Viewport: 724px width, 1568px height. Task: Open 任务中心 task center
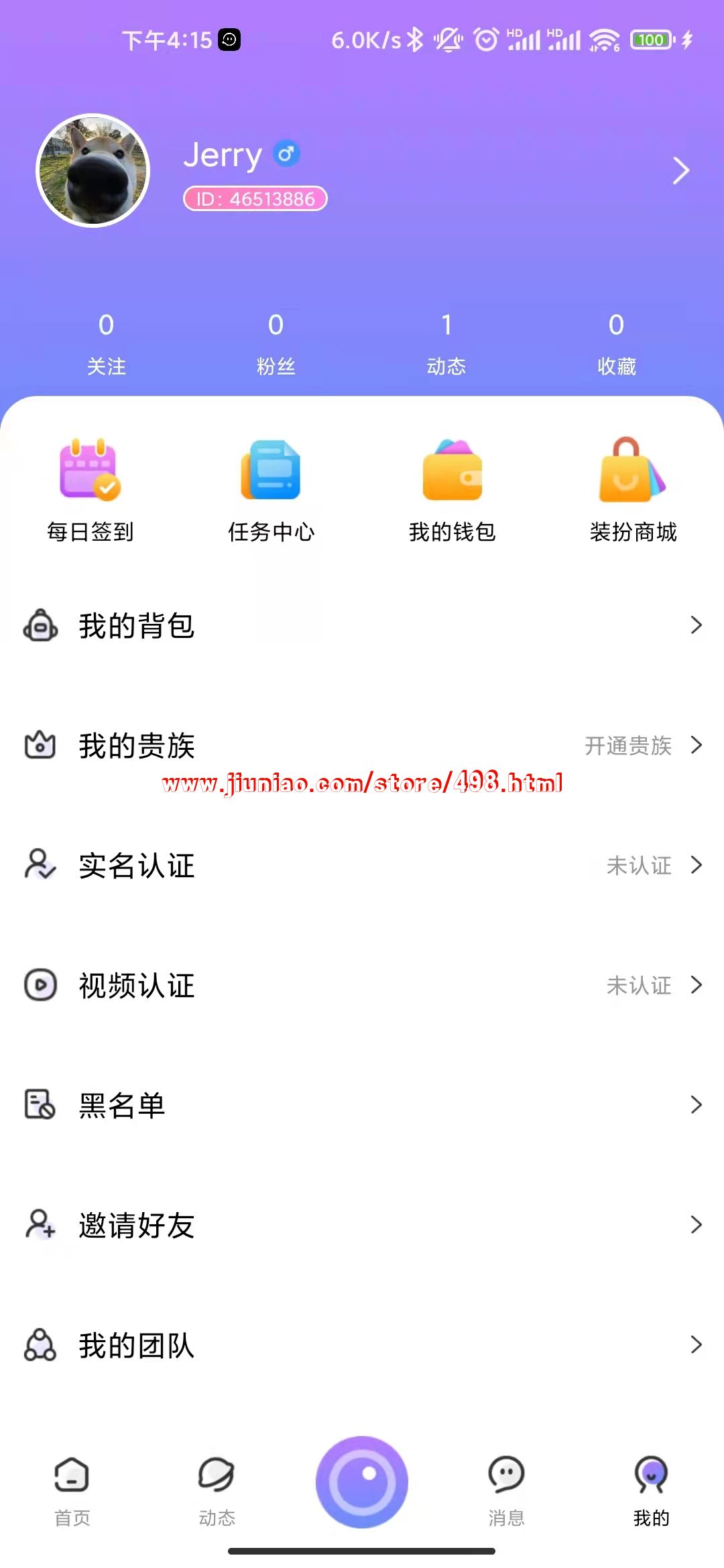pos(271,489)
